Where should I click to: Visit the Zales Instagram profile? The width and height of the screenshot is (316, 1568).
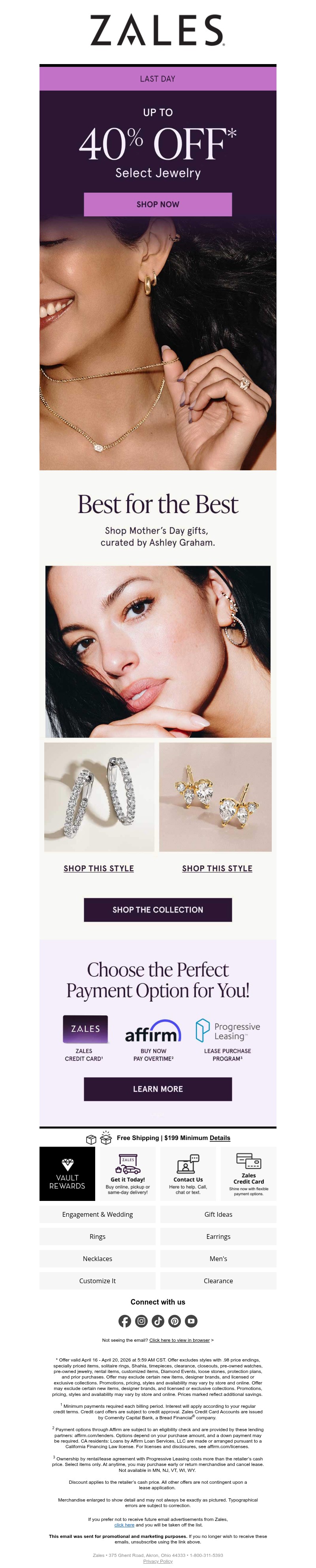(x=141, y=1321)
